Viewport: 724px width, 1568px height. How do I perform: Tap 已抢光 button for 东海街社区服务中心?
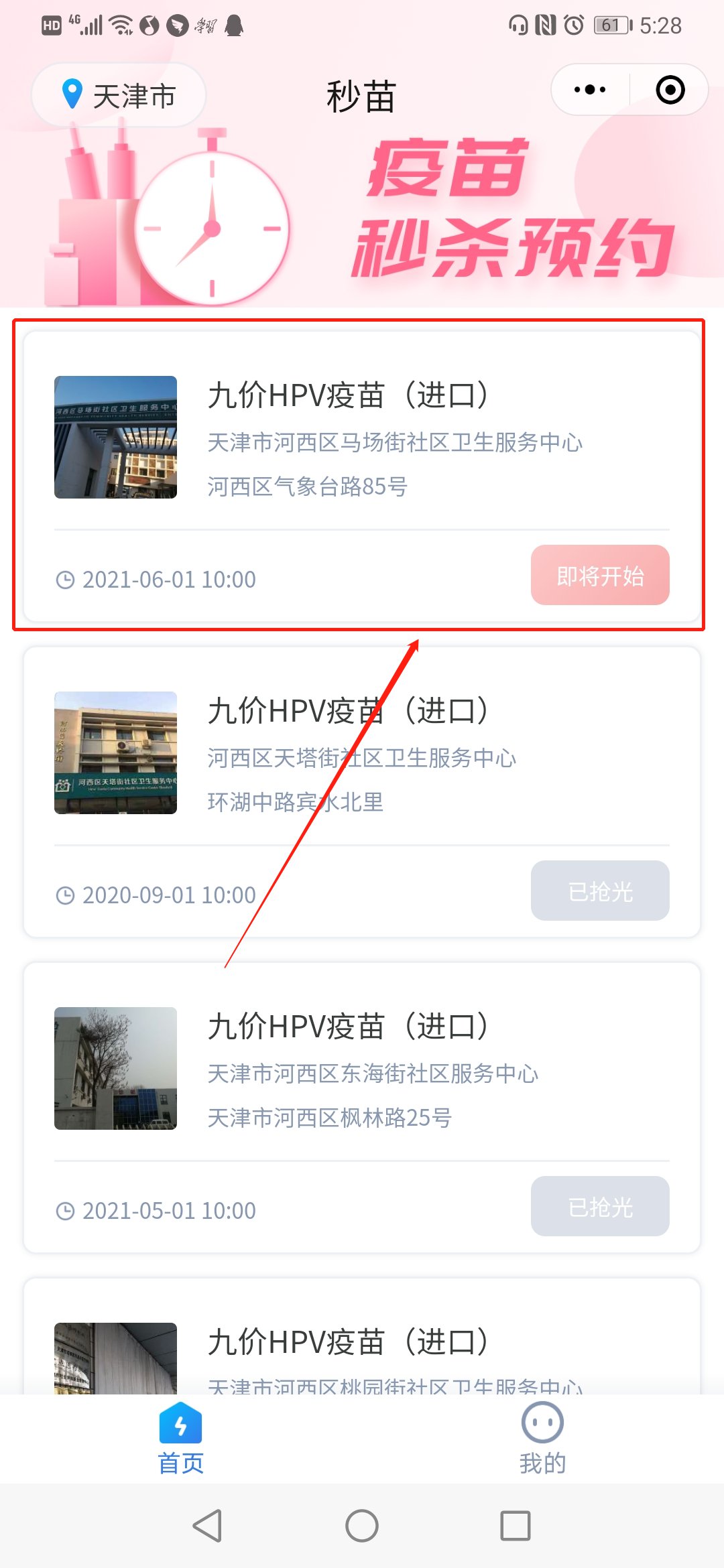[600, 1207]
